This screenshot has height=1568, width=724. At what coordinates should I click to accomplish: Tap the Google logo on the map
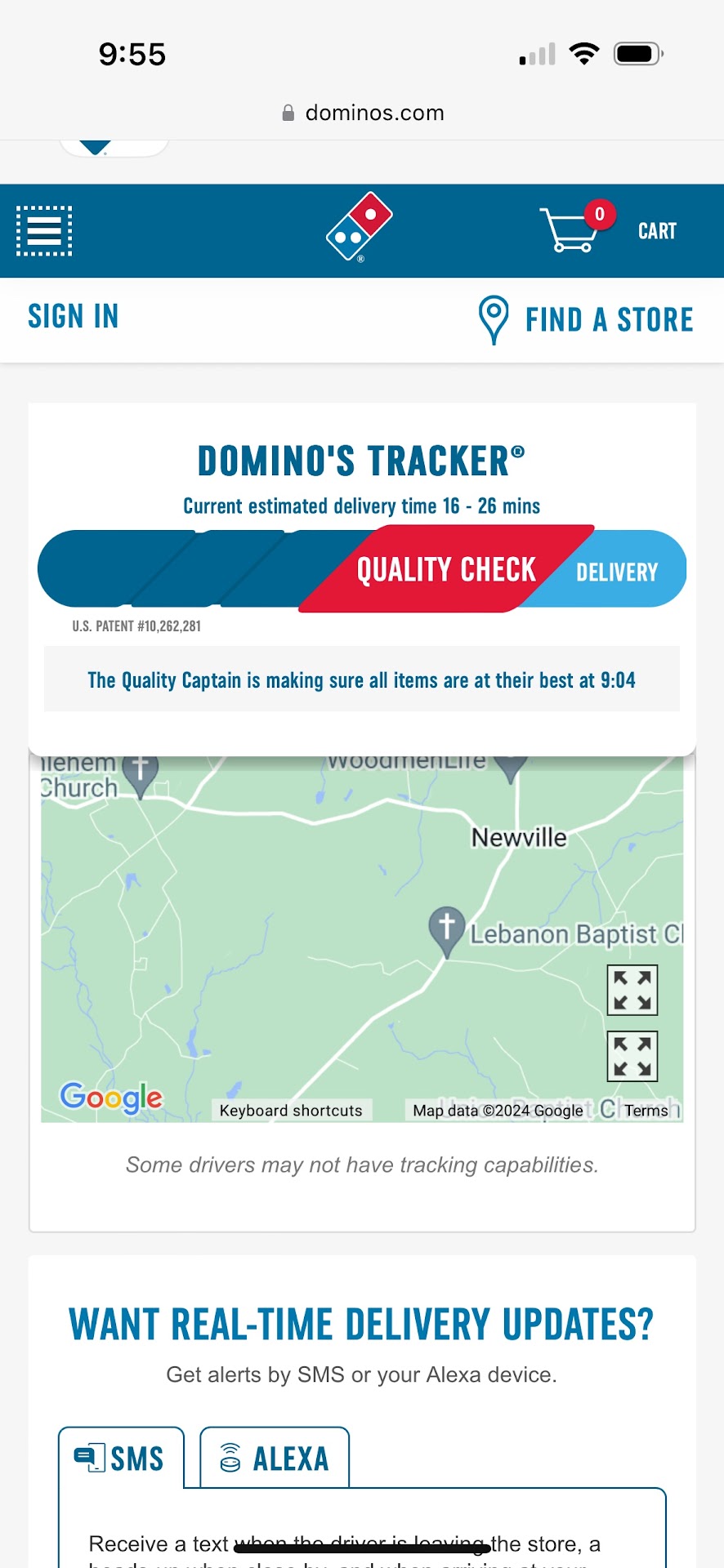coord(111,1097)
